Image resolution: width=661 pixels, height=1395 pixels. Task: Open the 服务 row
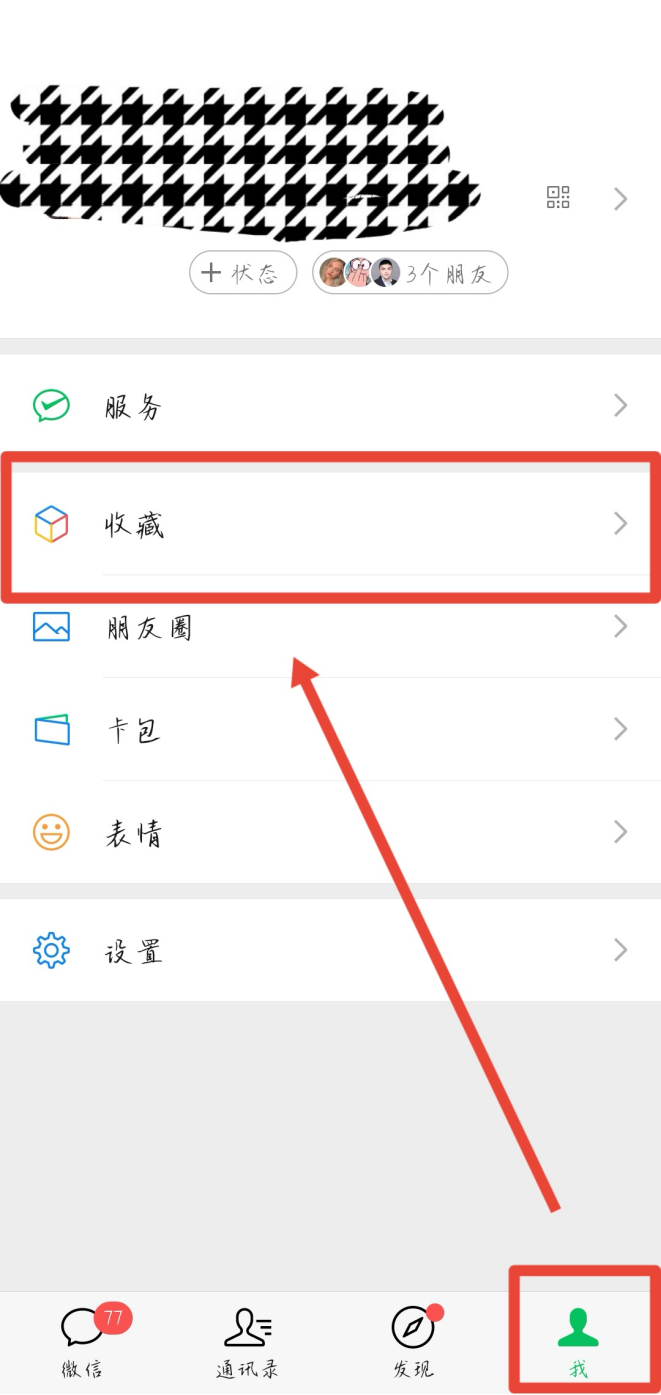click(330, 406)
